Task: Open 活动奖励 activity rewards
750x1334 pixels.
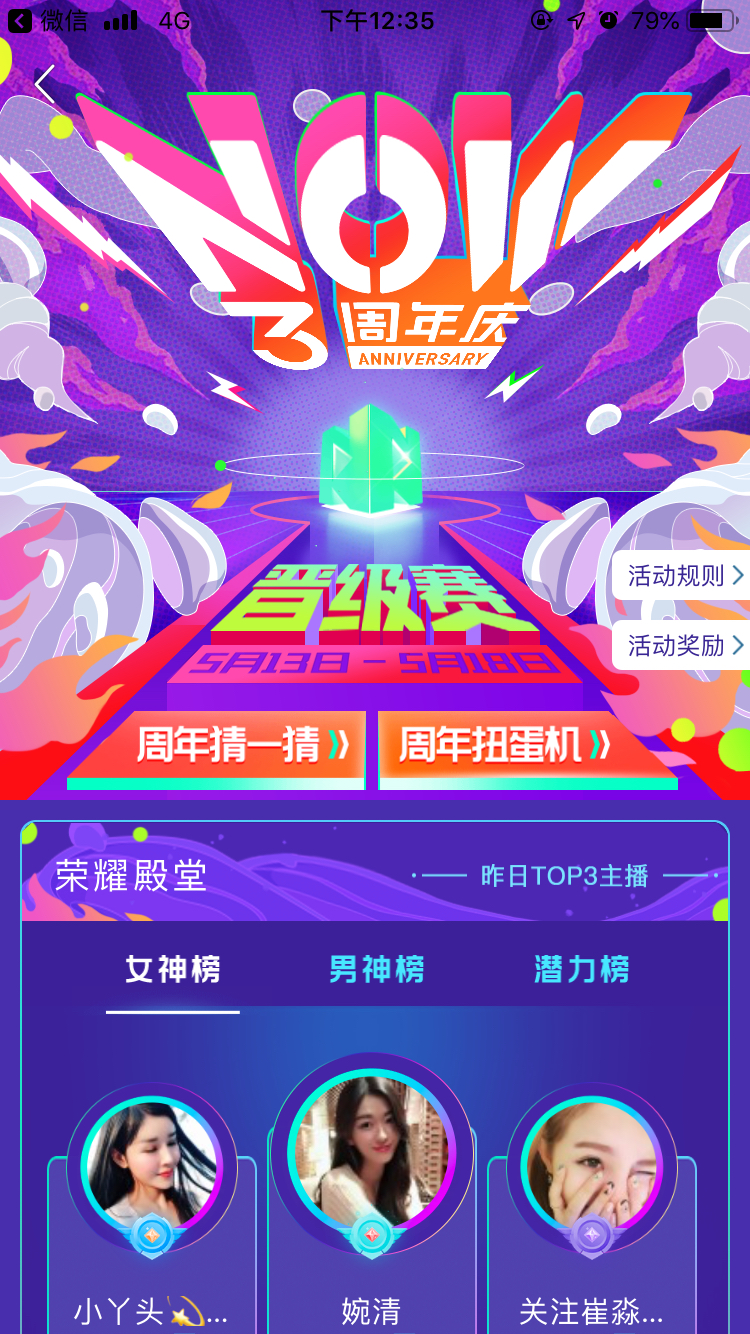Action: [x=683, y=645]
